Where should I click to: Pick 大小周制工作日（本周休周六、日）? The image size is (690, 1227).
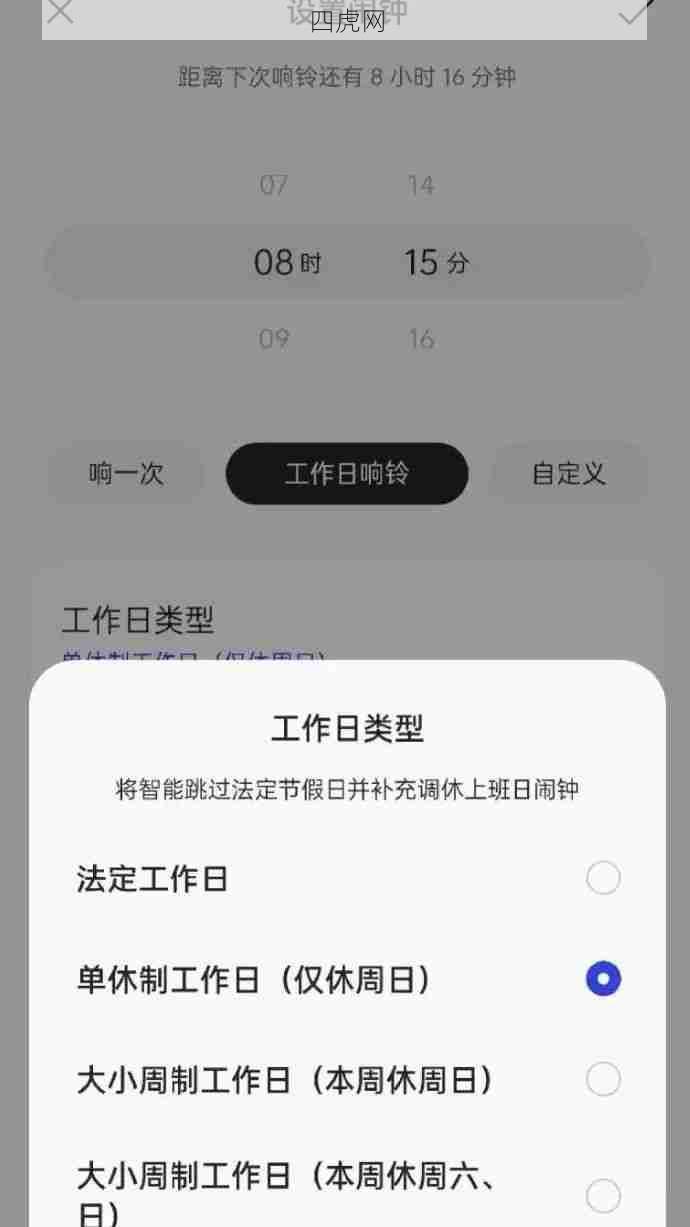tap(602, 1196)
